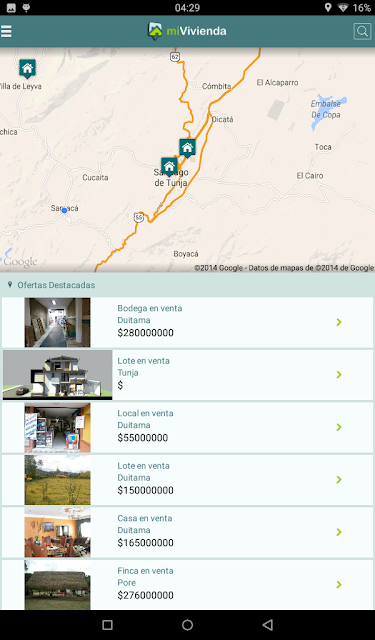Go back using the system back button

[x=268, y=625]
